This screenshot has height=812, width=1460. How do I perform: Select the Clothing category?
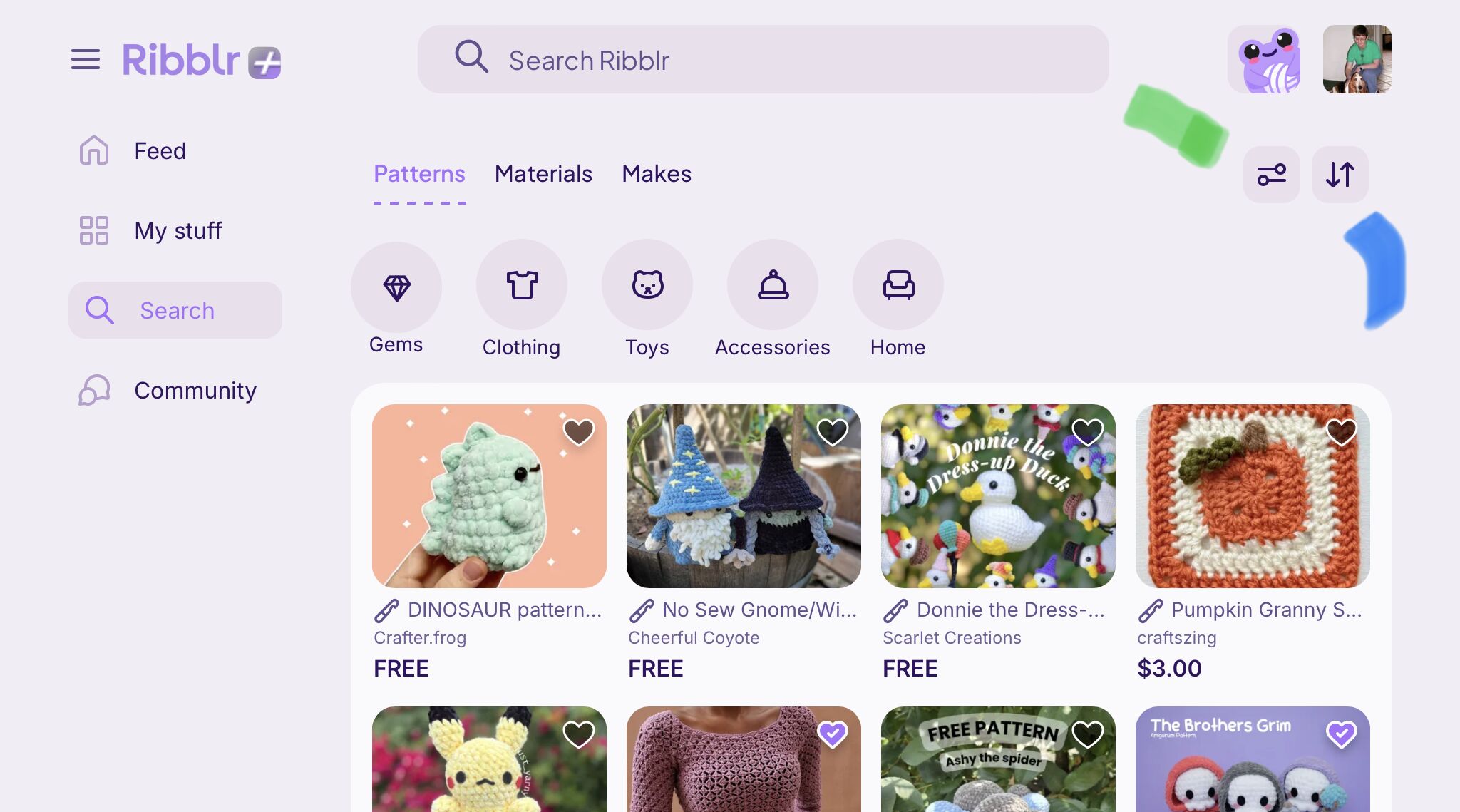click(x=522, y=285)
